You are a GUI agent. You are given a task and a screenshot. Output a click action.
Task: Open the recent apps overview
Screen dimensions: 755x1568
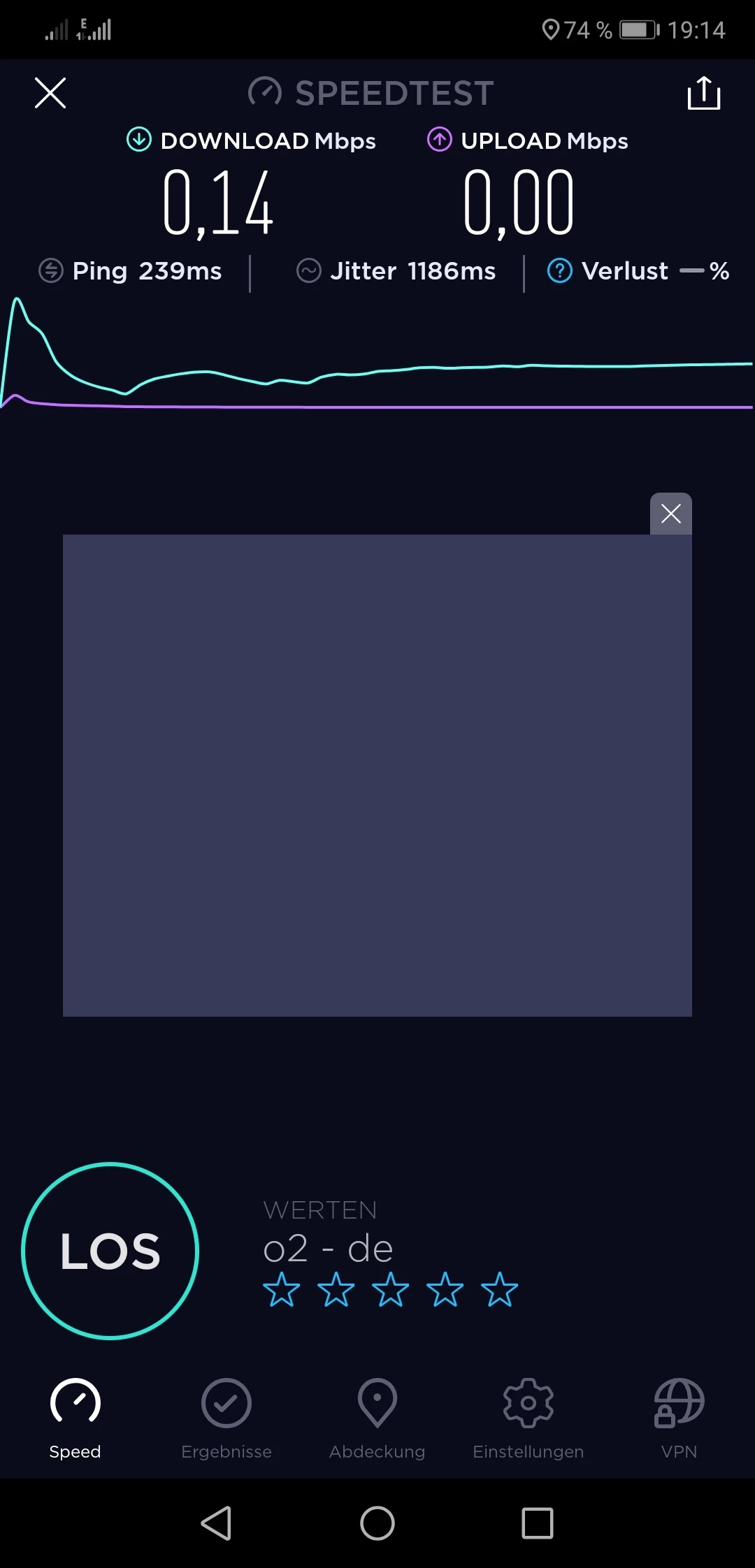pyautogui.click(x=538, y=1523)
